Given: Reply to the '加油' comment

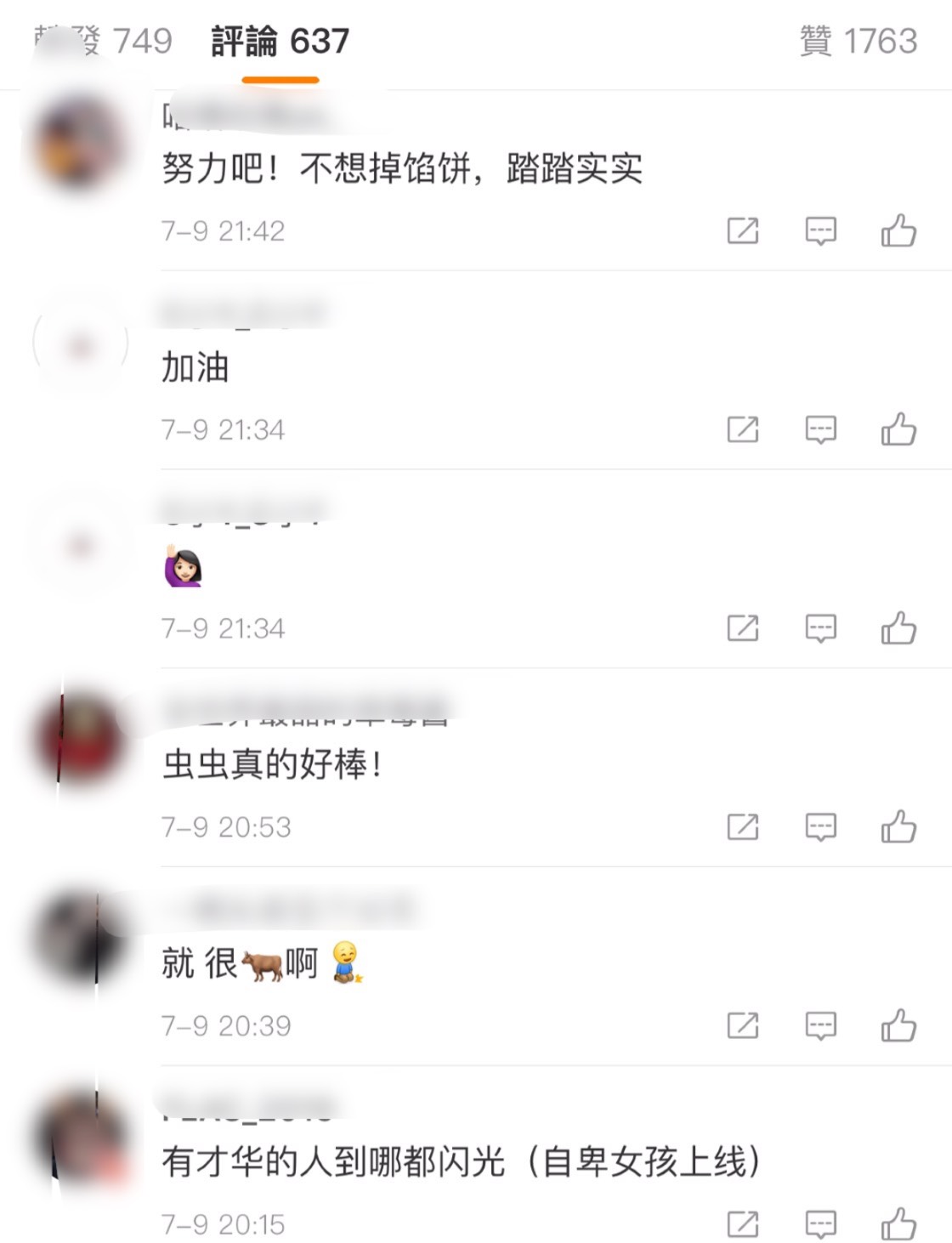Looking at the screenshot, I should (x=820, y=429).
